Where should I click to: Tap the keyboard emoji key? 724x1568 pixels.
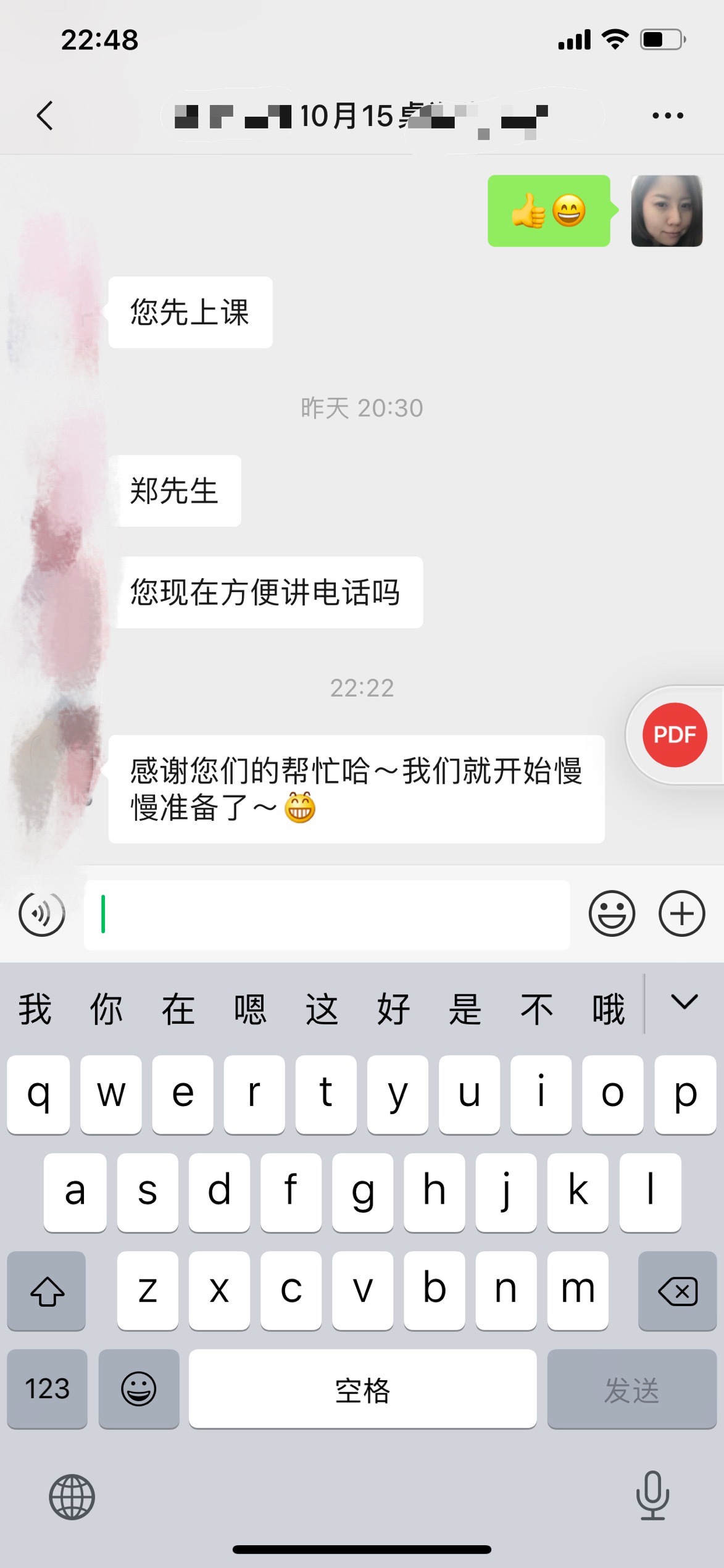click(x=138, y=1389)
